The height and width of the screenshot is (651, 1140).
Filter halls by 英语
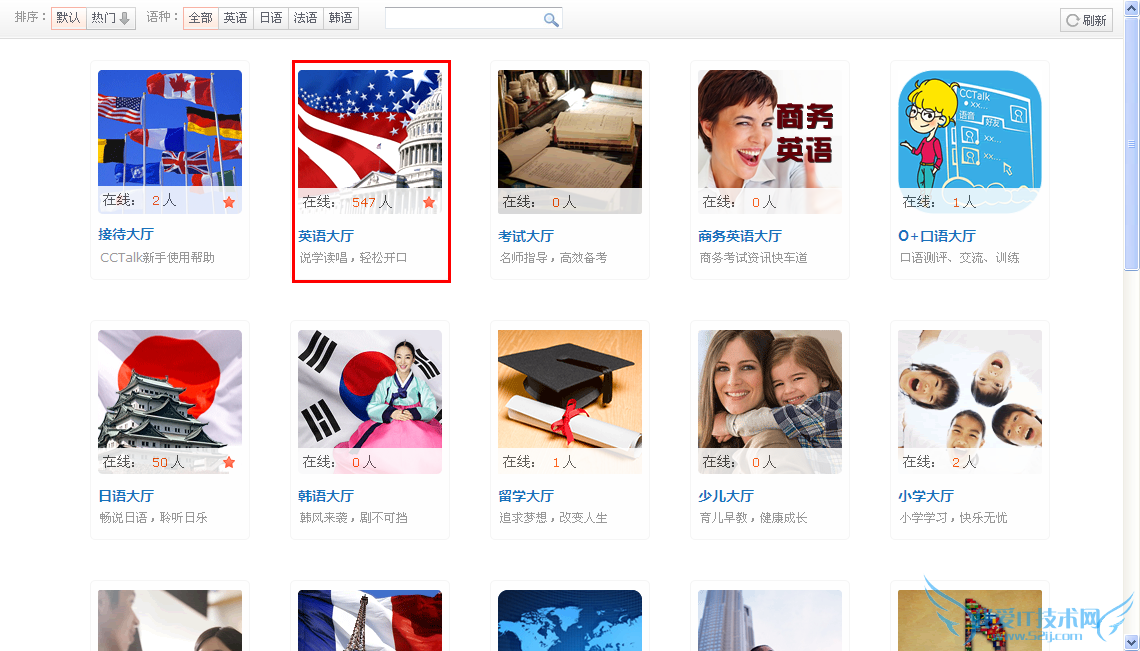coord(235,18)
